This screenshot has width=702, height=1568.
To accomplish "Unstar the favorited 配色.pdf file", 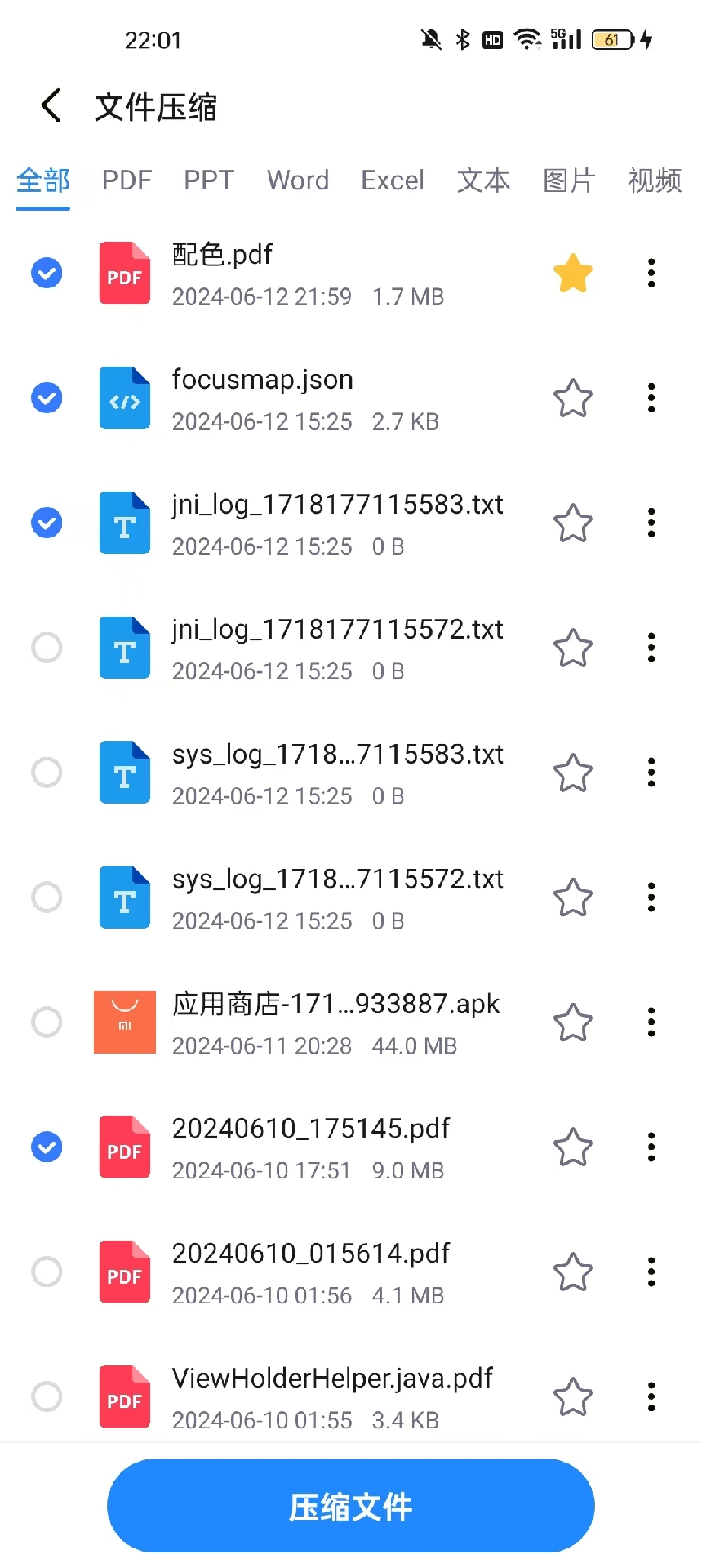I will 572,273.
